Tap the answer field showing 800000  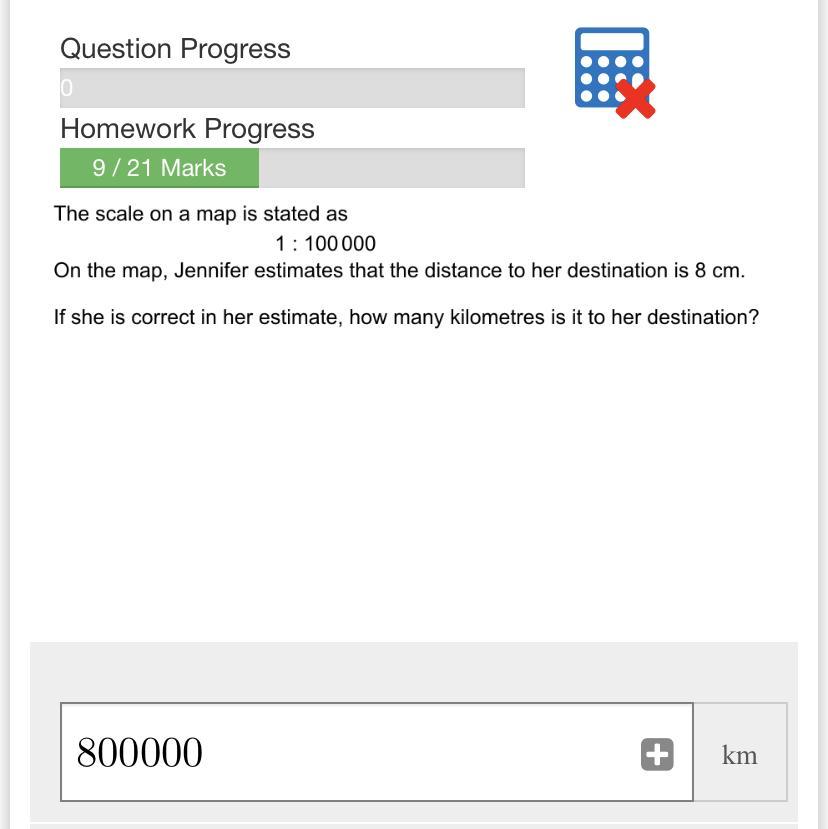click(350, 752)
